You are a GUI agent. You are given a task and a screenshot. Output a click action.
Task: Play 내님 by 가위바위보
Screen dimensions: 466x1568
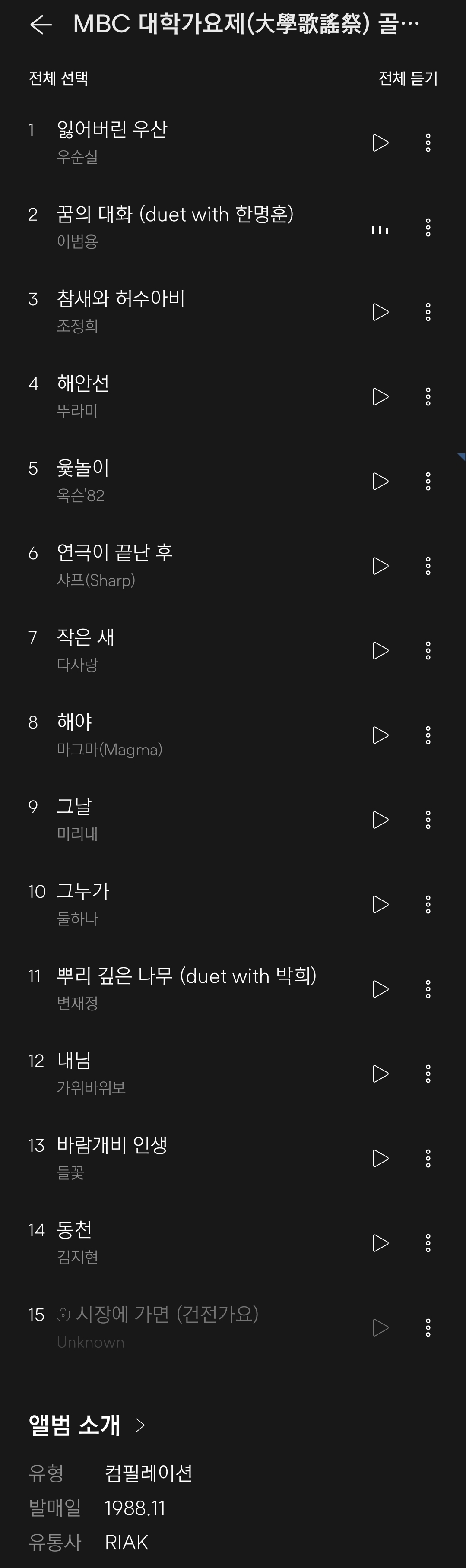[380, 1074]
